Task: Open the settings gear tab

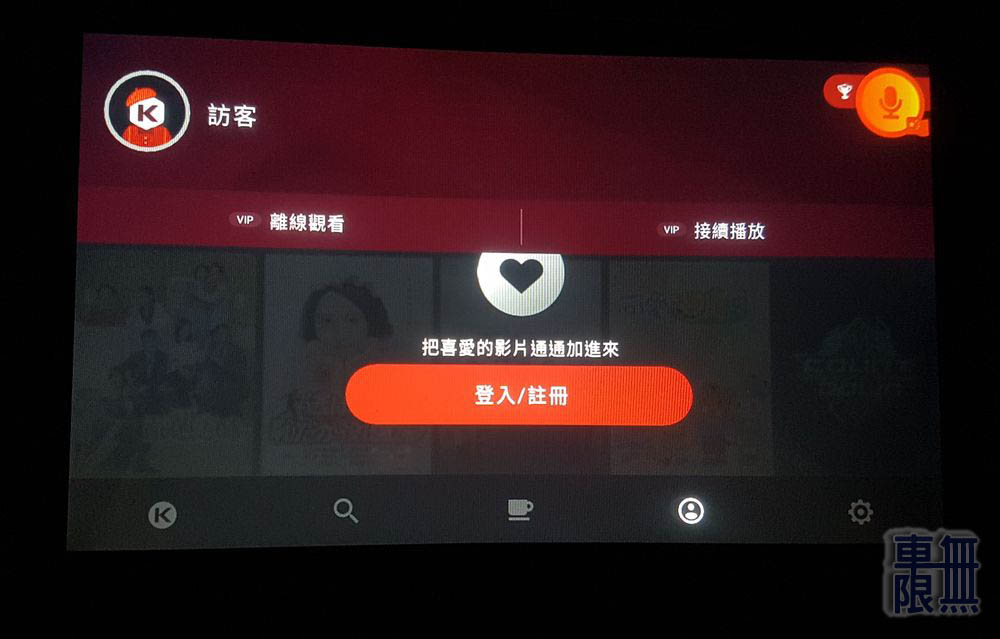Action: [x=859, y=513]
